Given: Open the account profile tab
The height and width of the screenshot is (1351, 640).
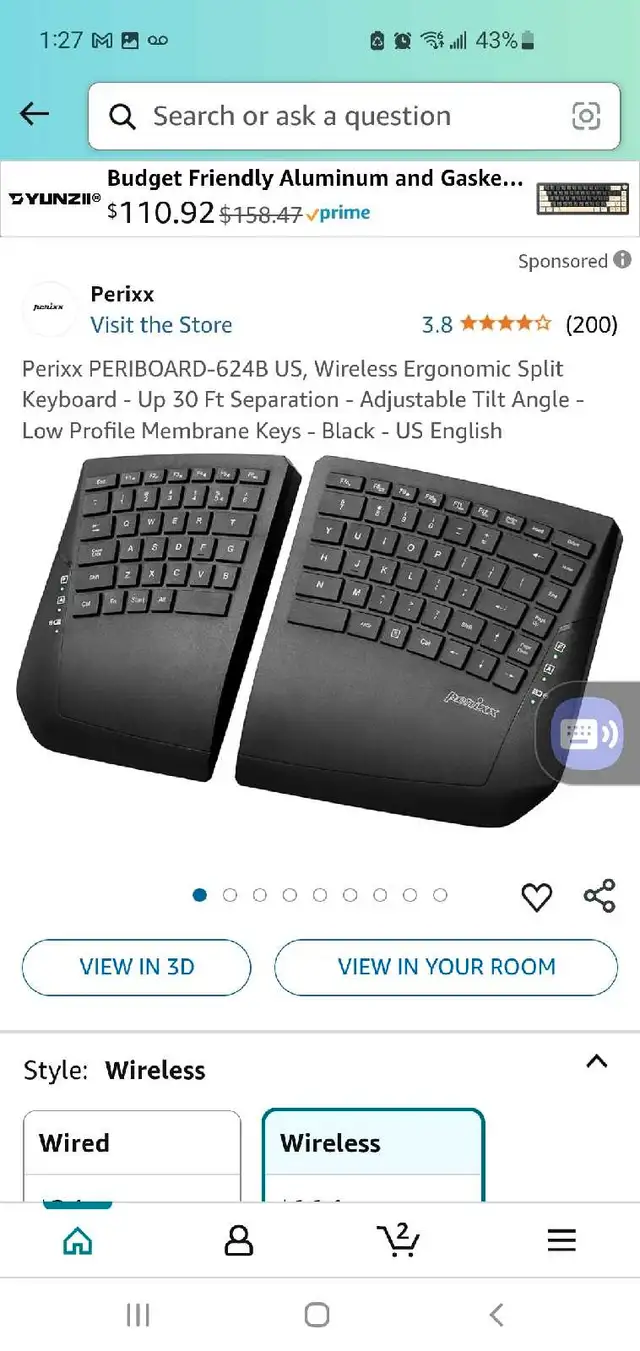Looking at the screenshot, I should coord(238,1241).
